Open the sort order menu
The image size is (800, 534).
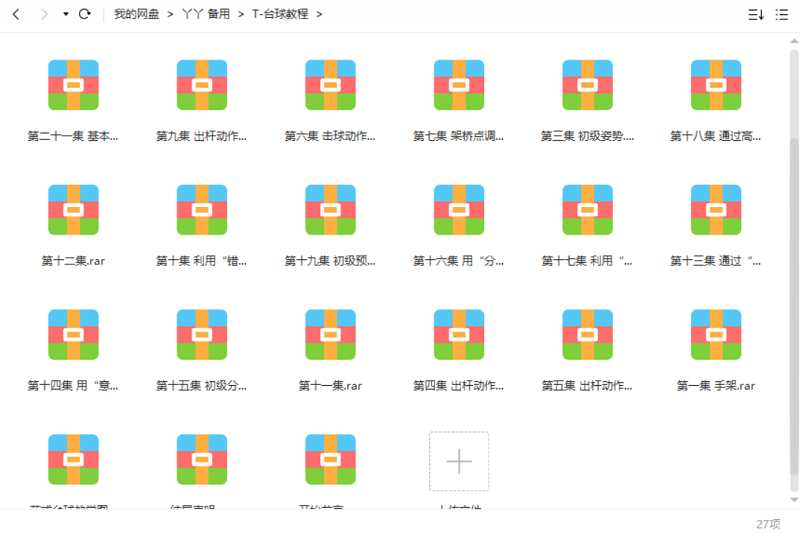[756, 14]
